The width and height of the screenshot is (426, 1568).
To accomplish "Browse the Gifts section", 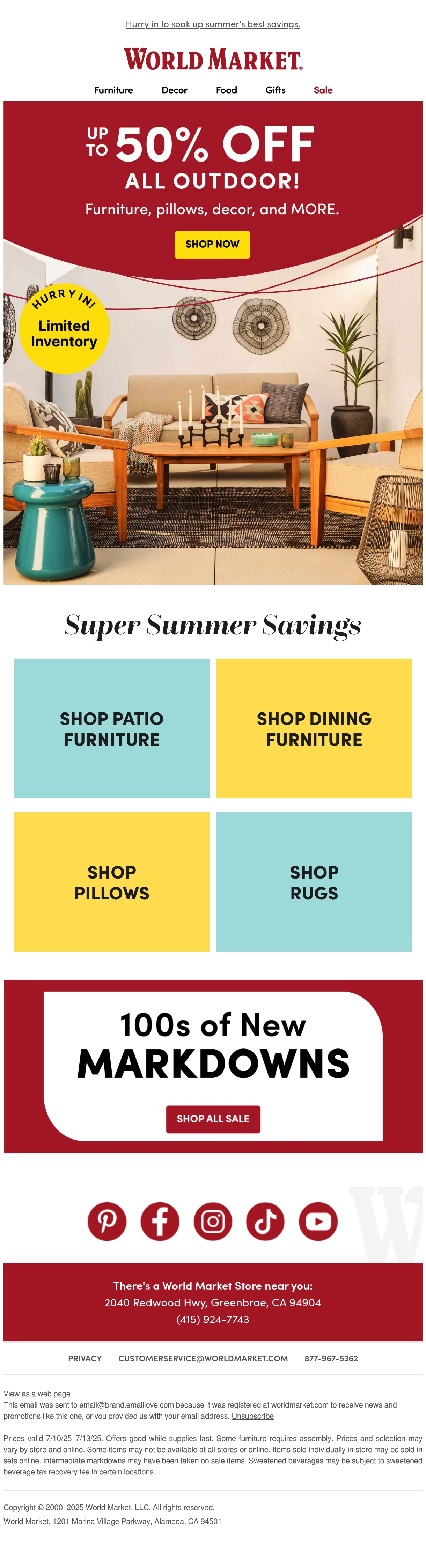I will click(x=276, y=90).
